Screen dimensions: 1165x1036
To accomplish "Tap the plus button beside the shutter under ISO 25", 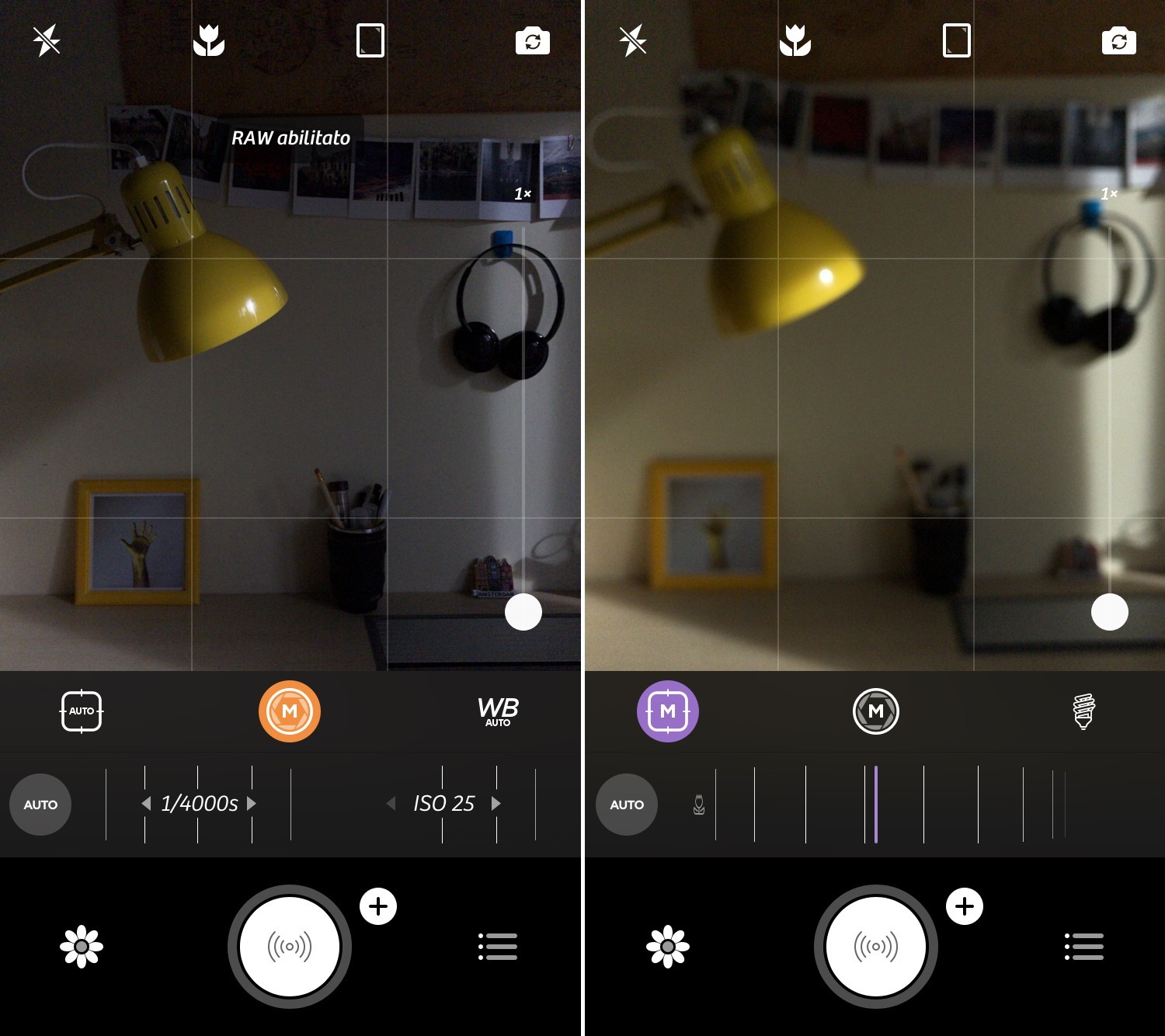I will click(x=378, y=906).
